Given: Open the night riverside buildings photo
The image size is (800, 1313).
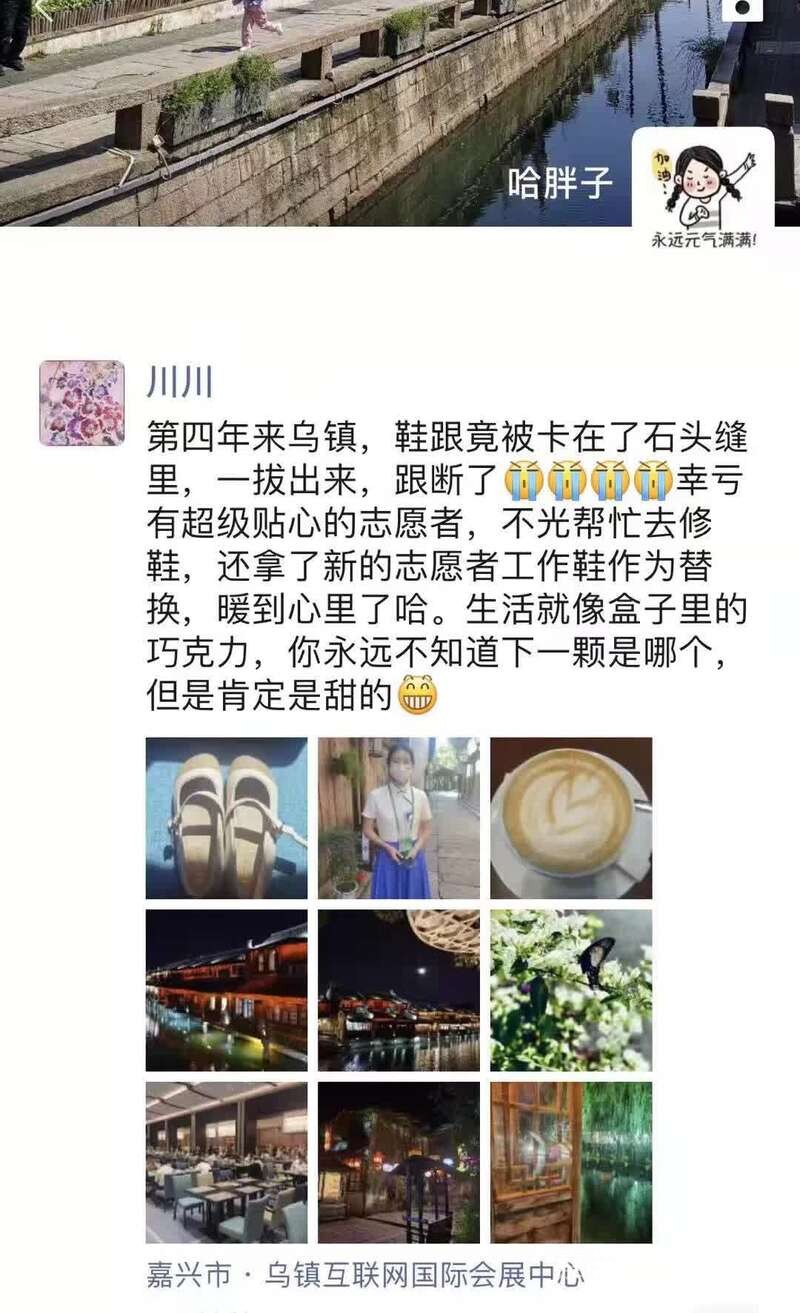Looking at the screenshot, I should [226, 990].
